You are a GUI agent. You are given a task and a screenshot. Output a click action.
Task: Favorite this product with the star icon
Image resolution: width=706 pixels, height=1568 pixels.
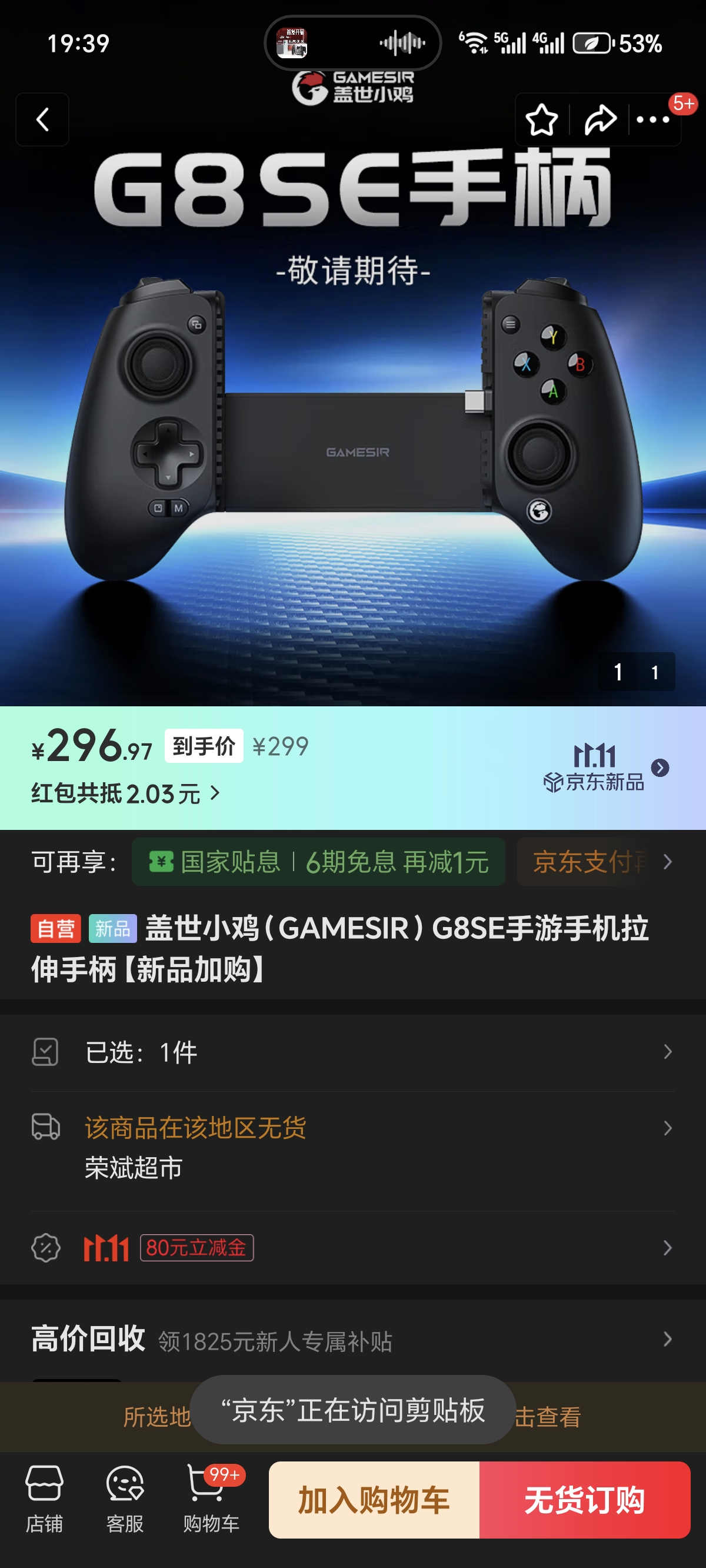541,119
